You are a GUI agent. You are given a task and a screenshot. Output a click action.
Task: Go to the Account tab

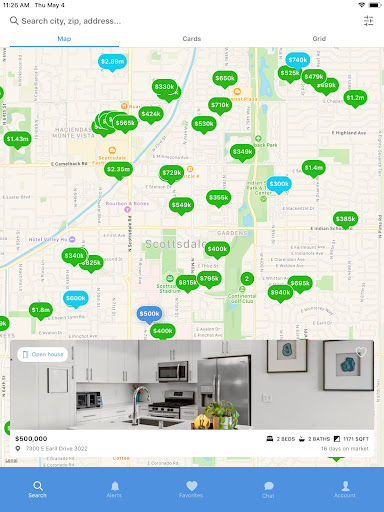pyautogui.click(x=345, y=489)
